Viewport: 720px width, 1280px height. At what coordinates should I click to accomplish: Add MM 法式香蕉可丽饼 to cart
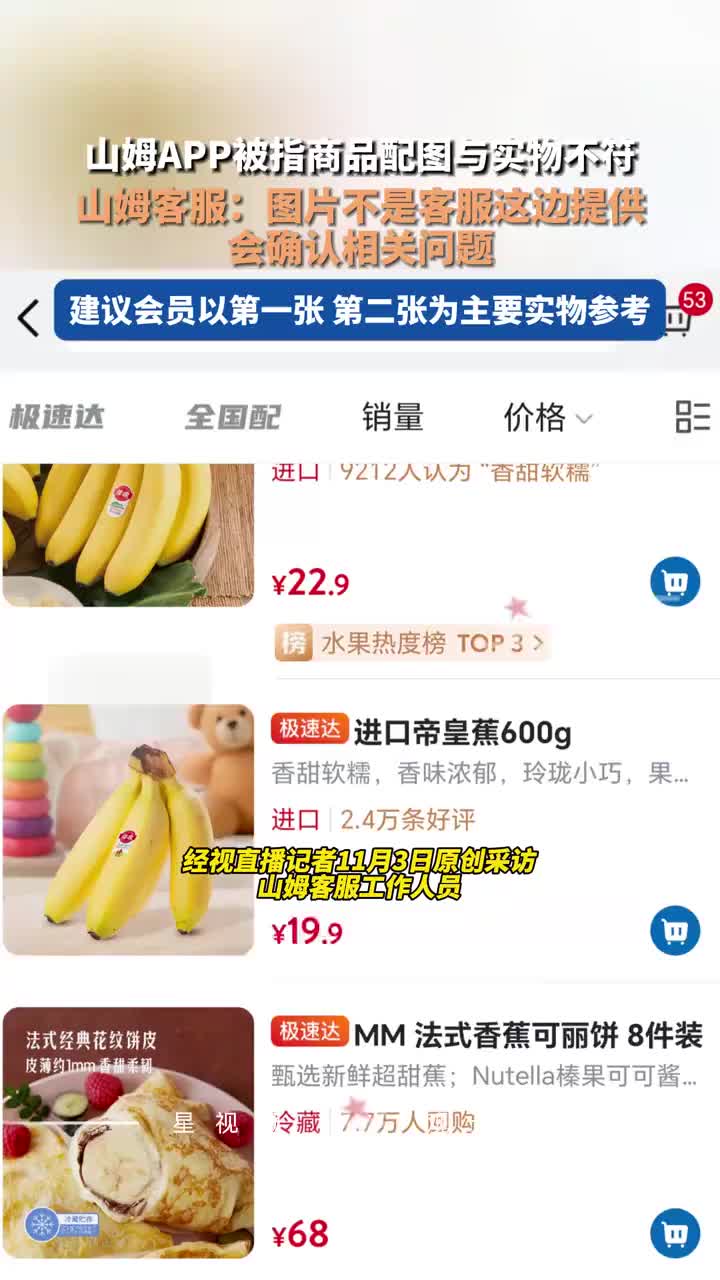tap(675, 1233)
